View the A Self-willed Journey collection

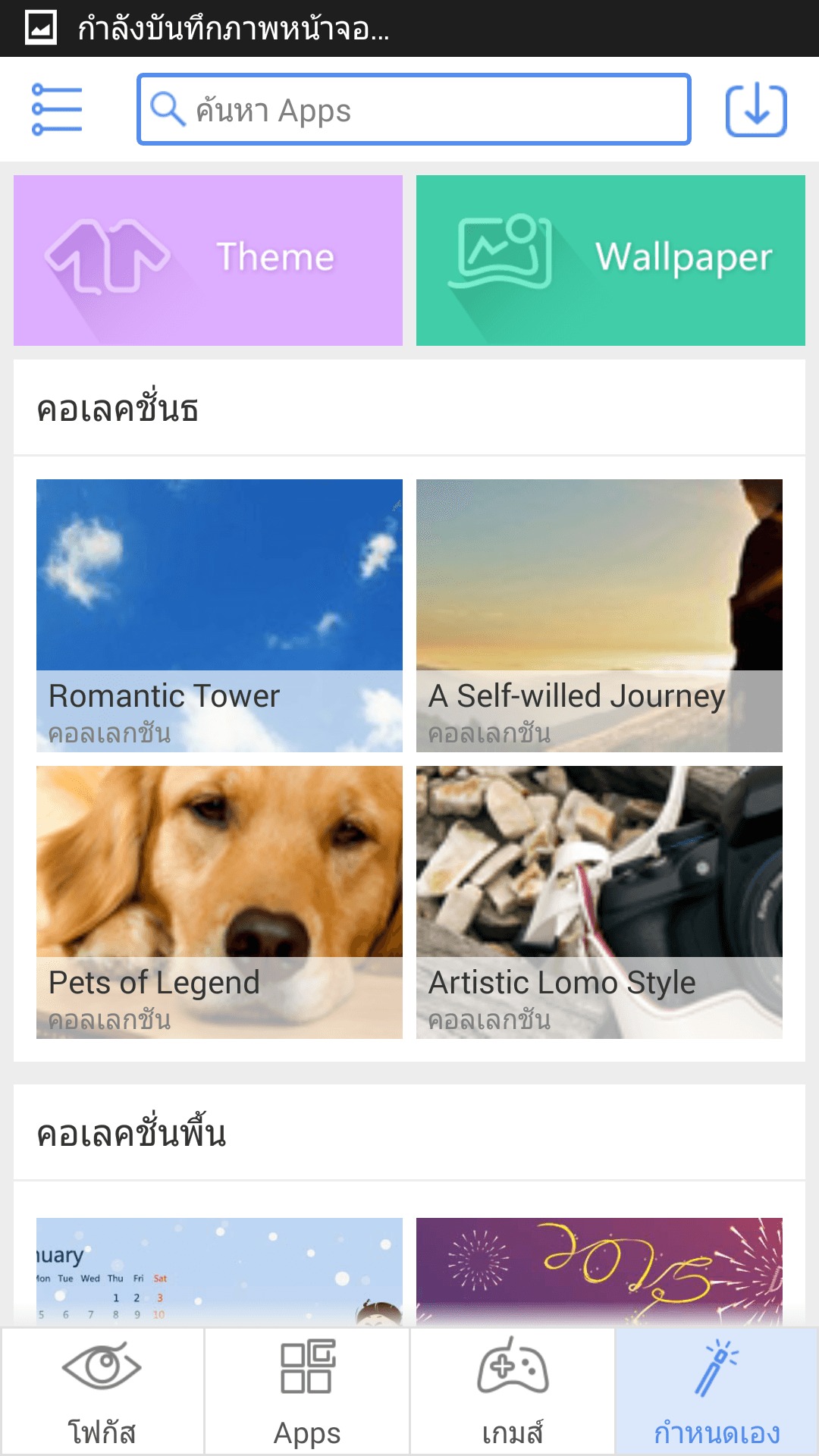[x=599, y=615]
